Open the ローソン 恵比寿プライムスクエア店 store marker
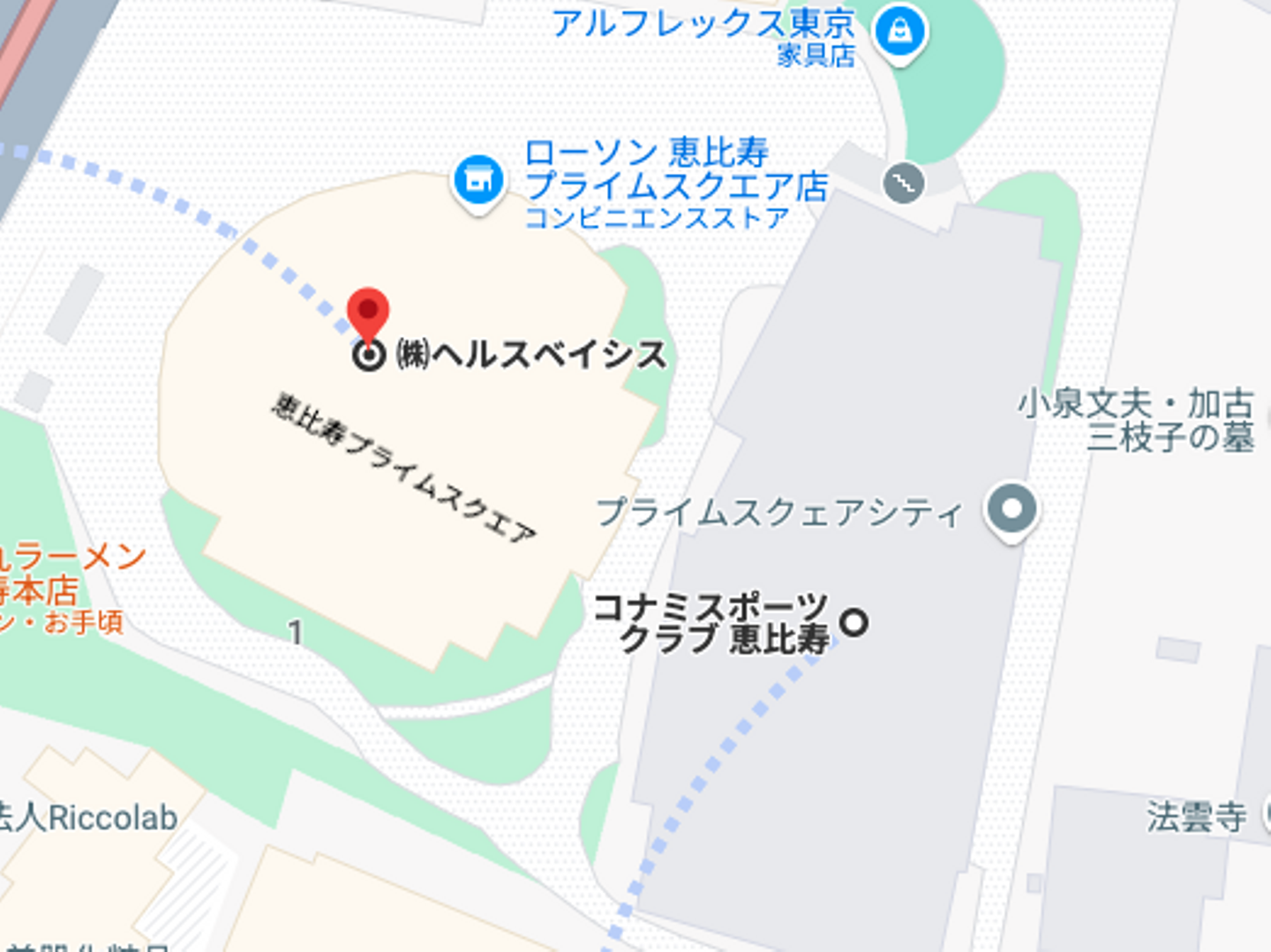Image resolution: width=1271 pixels, height=952 pixels. (478, 180)
